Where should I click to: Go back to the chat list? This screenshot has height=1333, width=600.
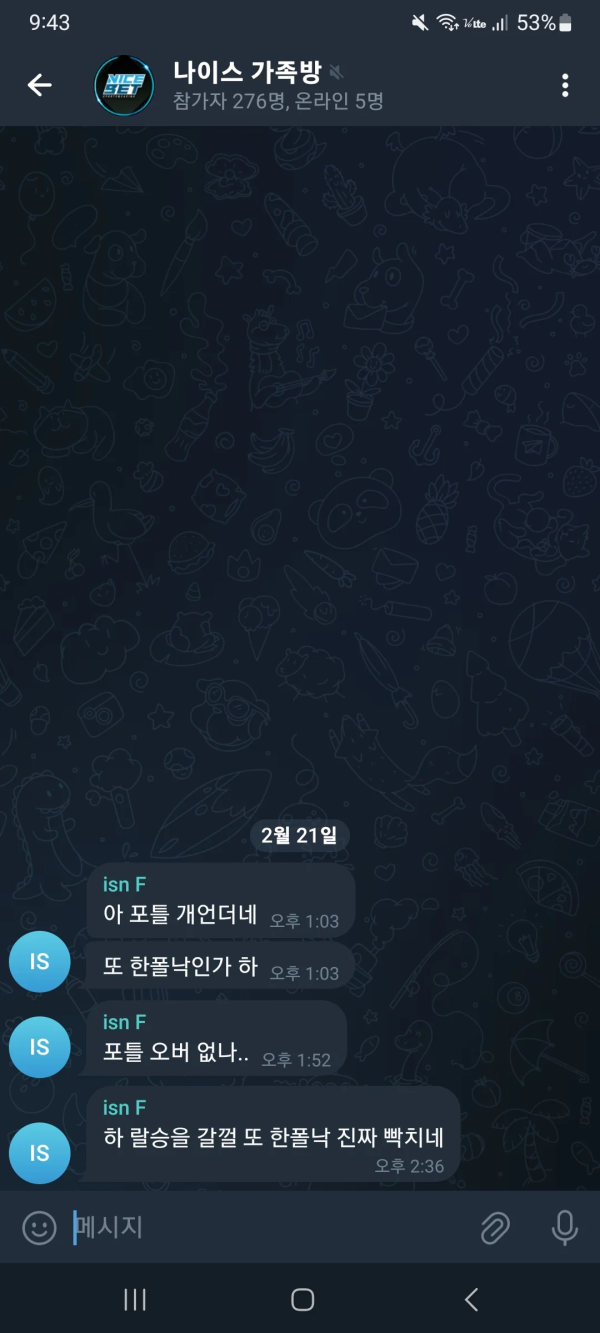(39, 85)
